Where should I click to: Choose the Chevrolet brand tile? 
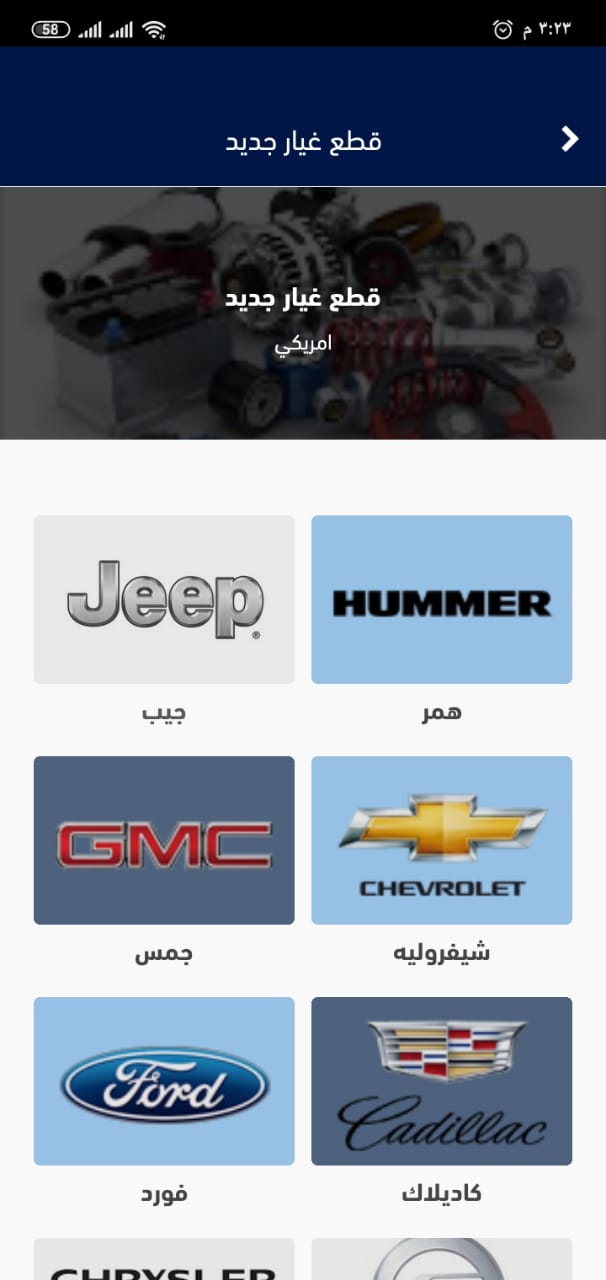441,840
